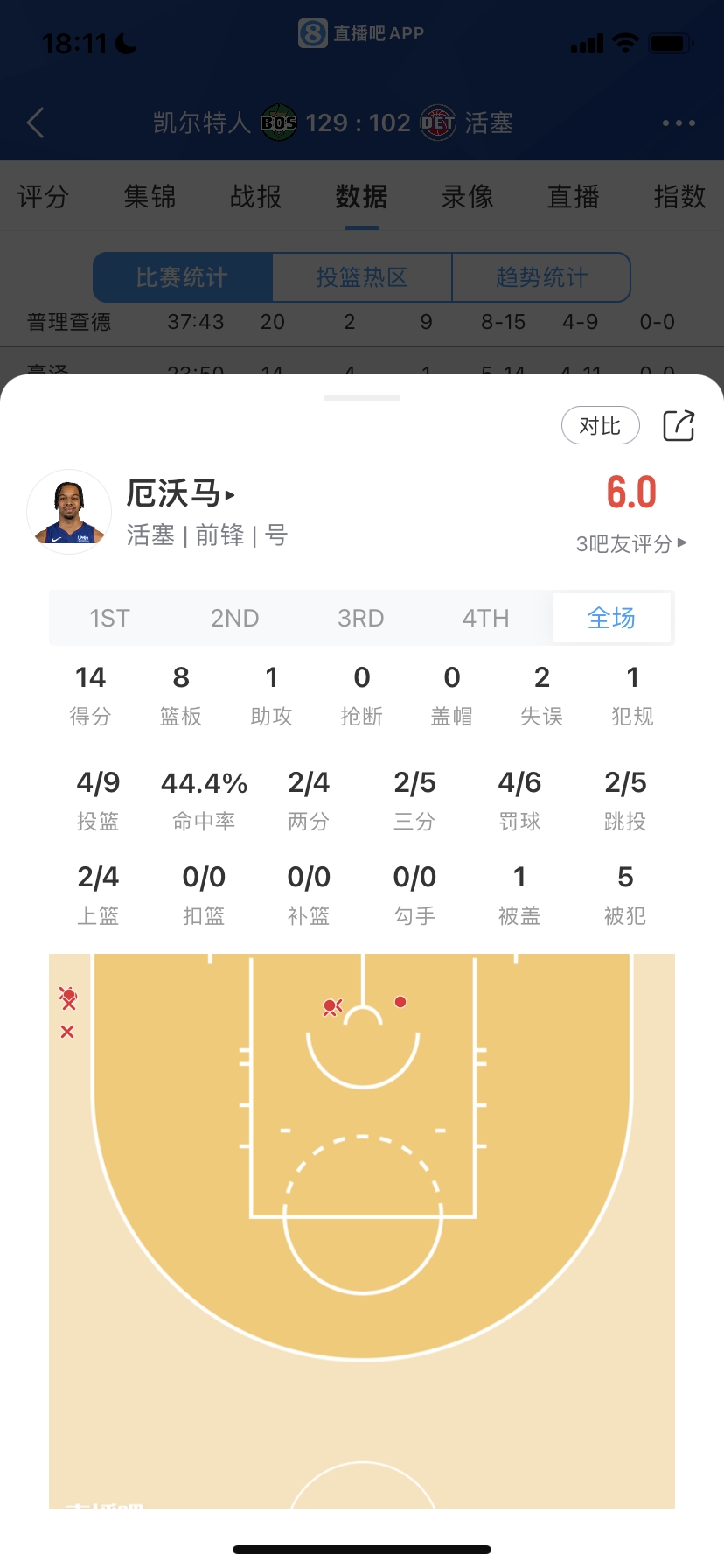Select the 全场 full game tab

pyautogui.click(x=611, y=619)
